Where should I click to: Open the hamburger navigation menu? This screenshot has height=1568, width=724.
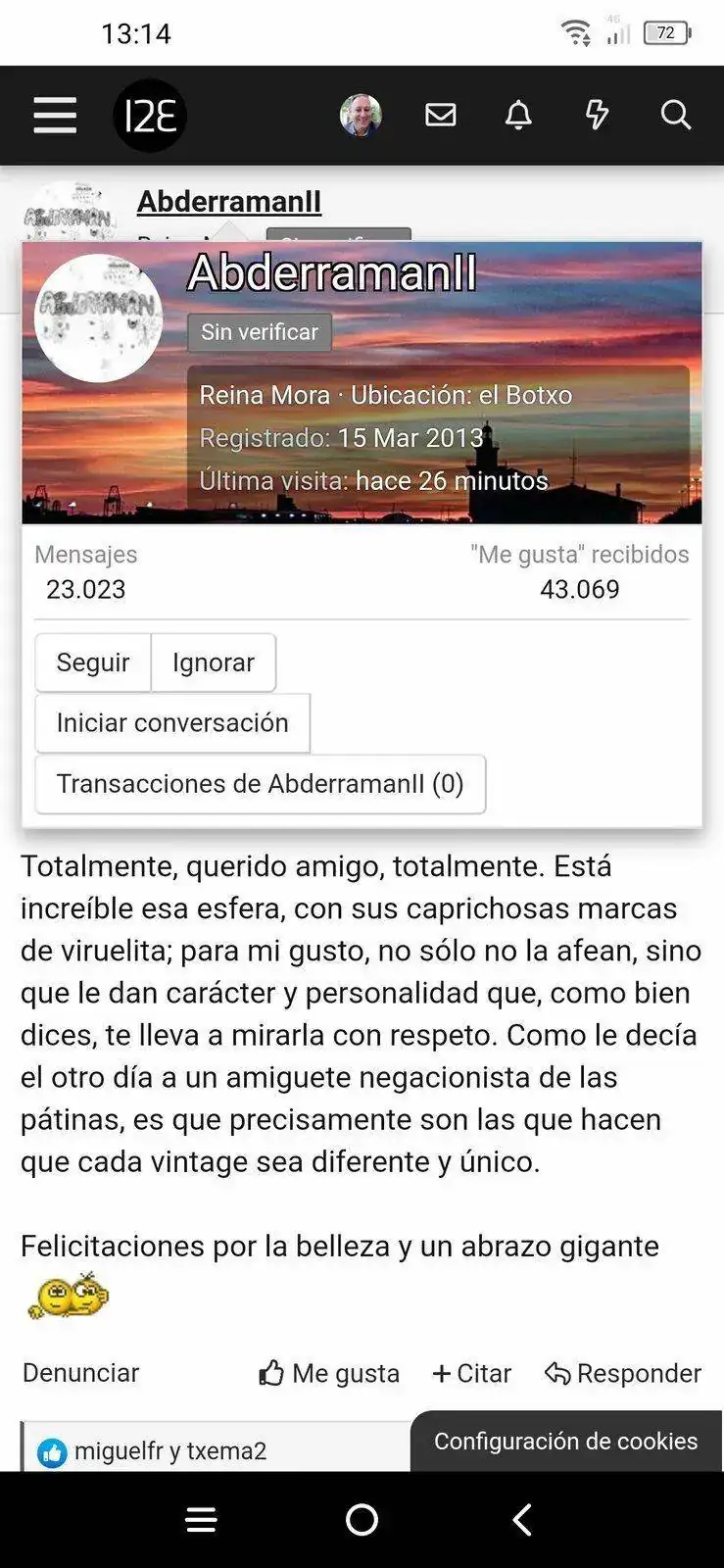[x=55, y=115]
